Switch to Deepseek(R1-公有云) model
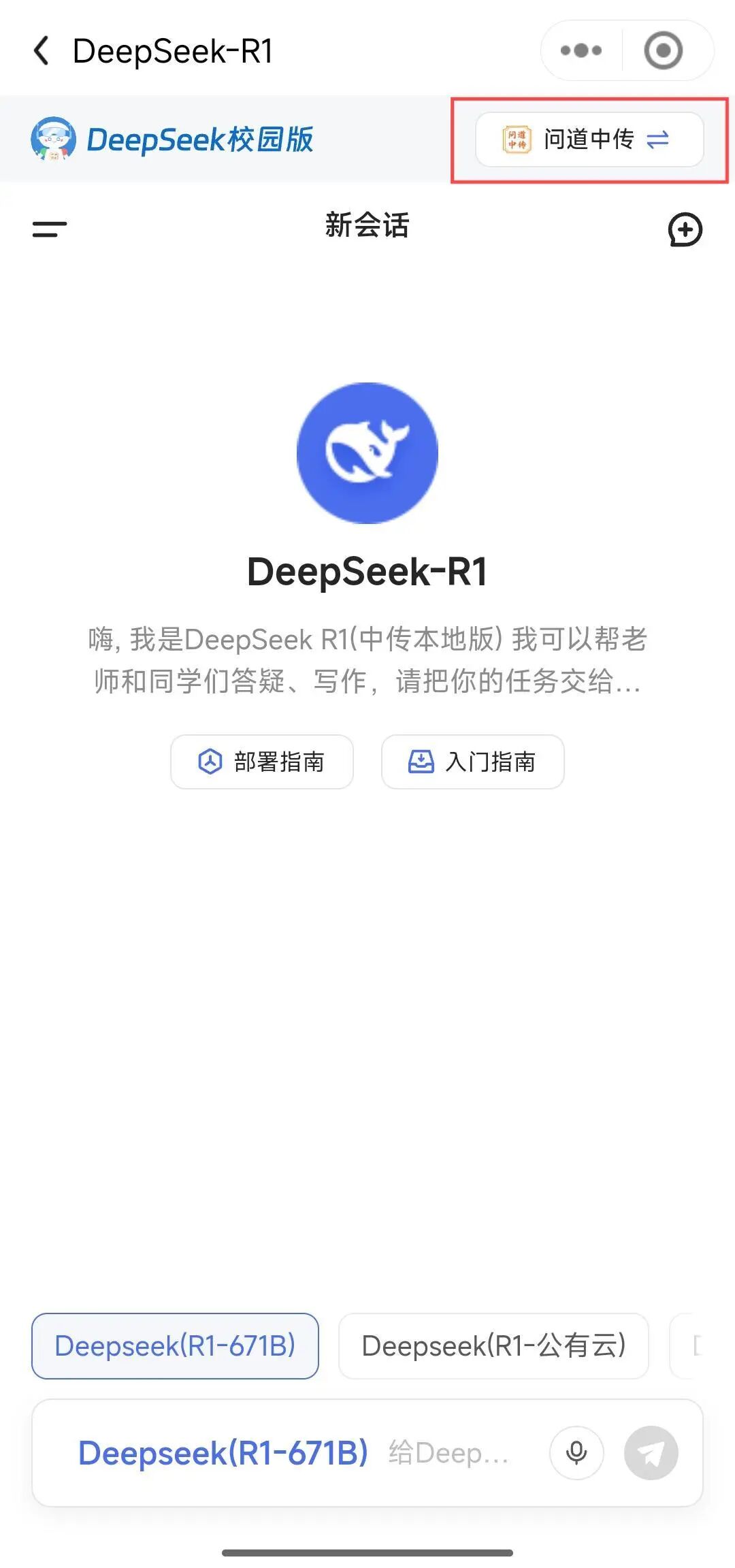Viewport: 735px width, 1568px height. click(x=493, y=1345)
